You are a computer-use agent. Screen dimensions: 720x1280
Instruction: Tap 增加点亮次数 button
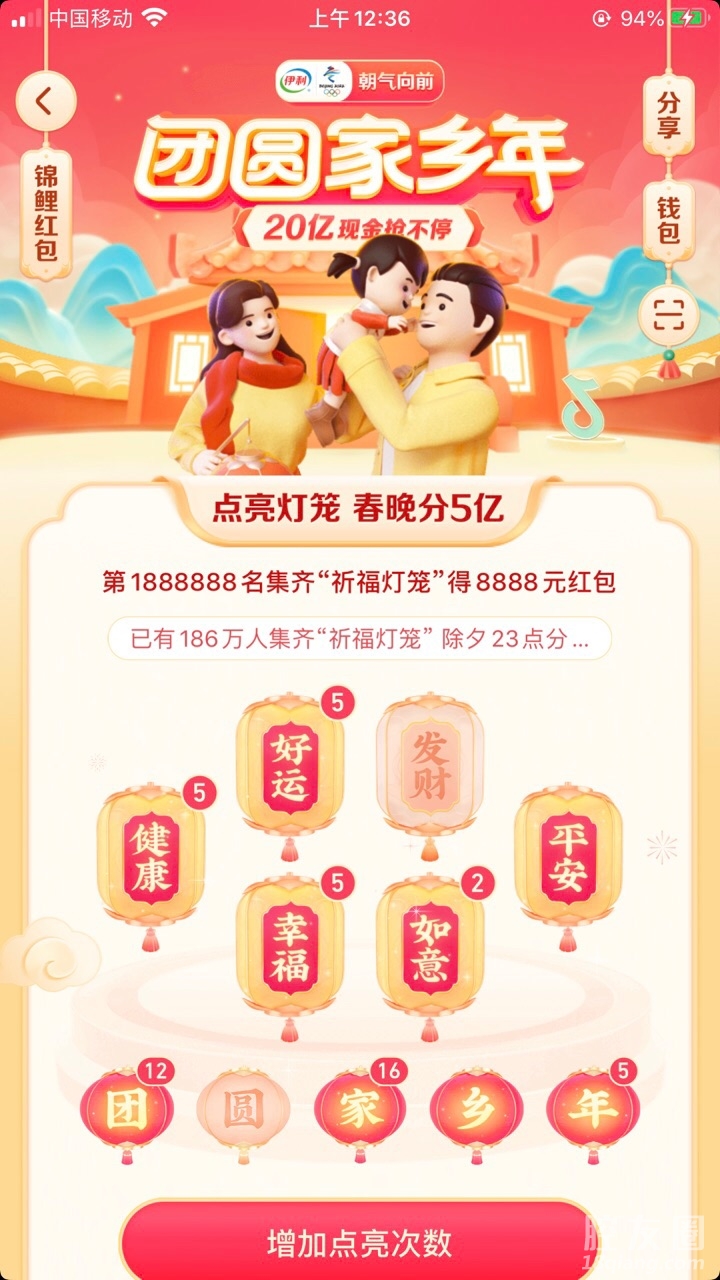tap(359, 1243)
